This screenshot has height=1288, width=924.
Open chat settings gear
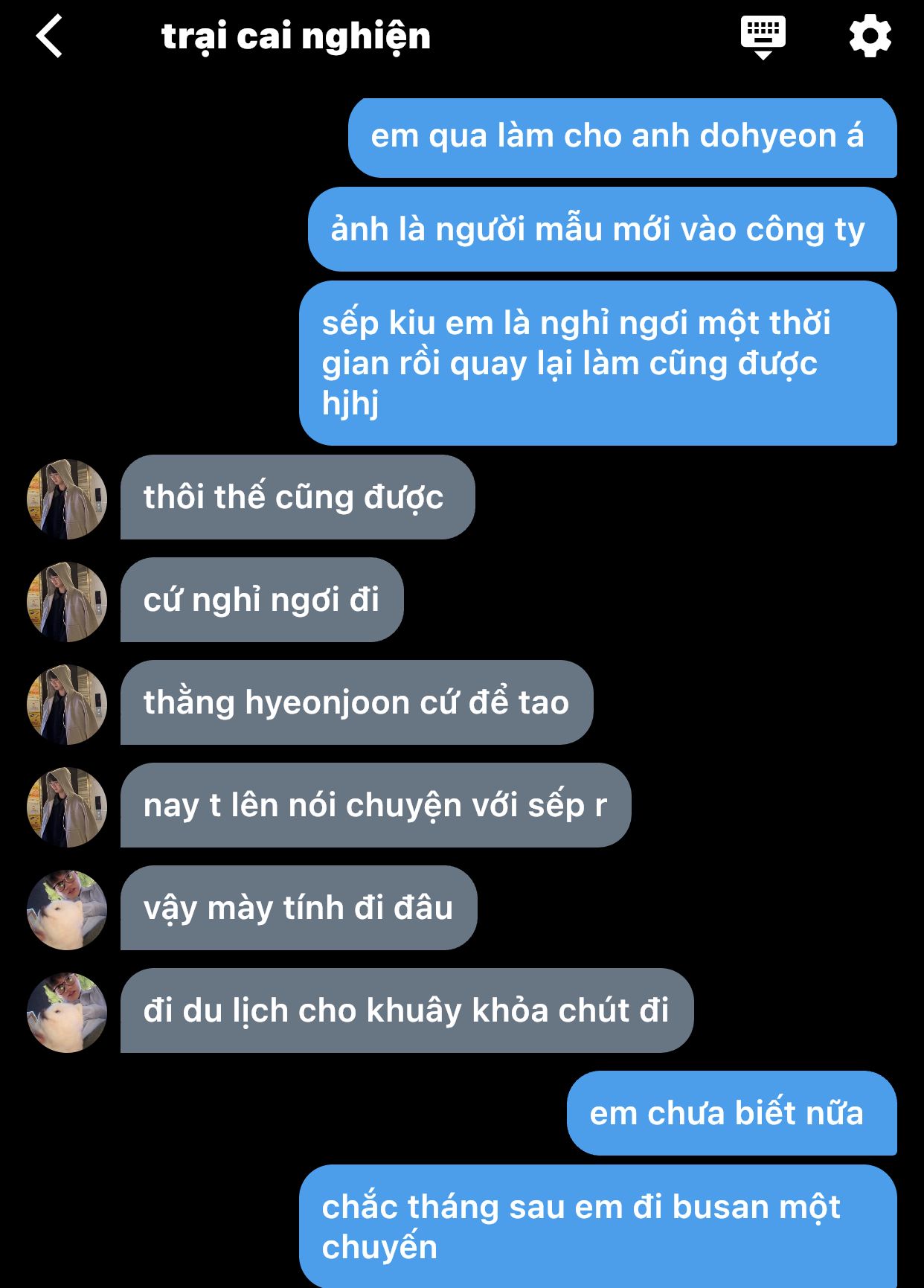(870, 36)
